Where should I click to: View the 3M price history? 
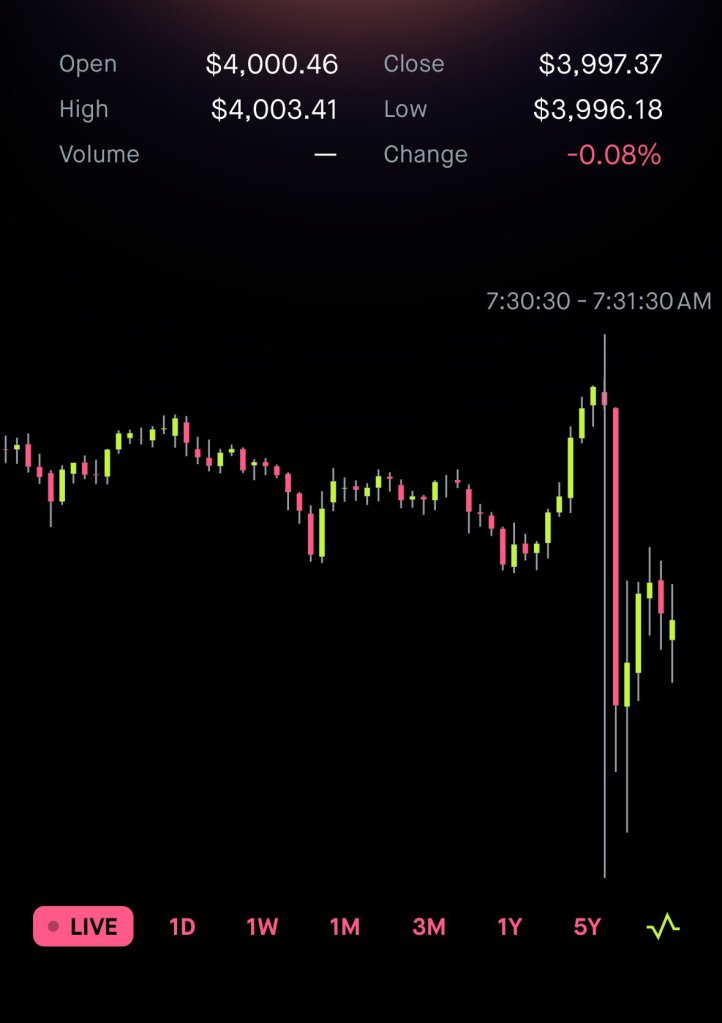coord(428,927)
